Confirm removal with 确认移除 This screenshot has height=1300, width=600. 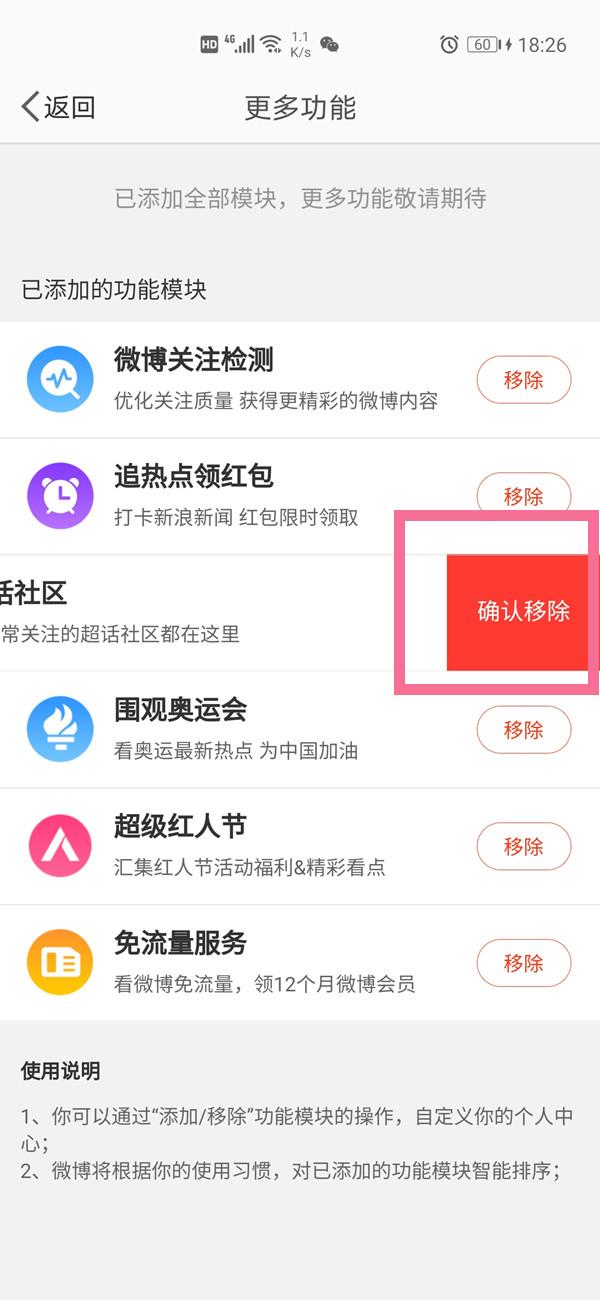click(x=517, y=612)
